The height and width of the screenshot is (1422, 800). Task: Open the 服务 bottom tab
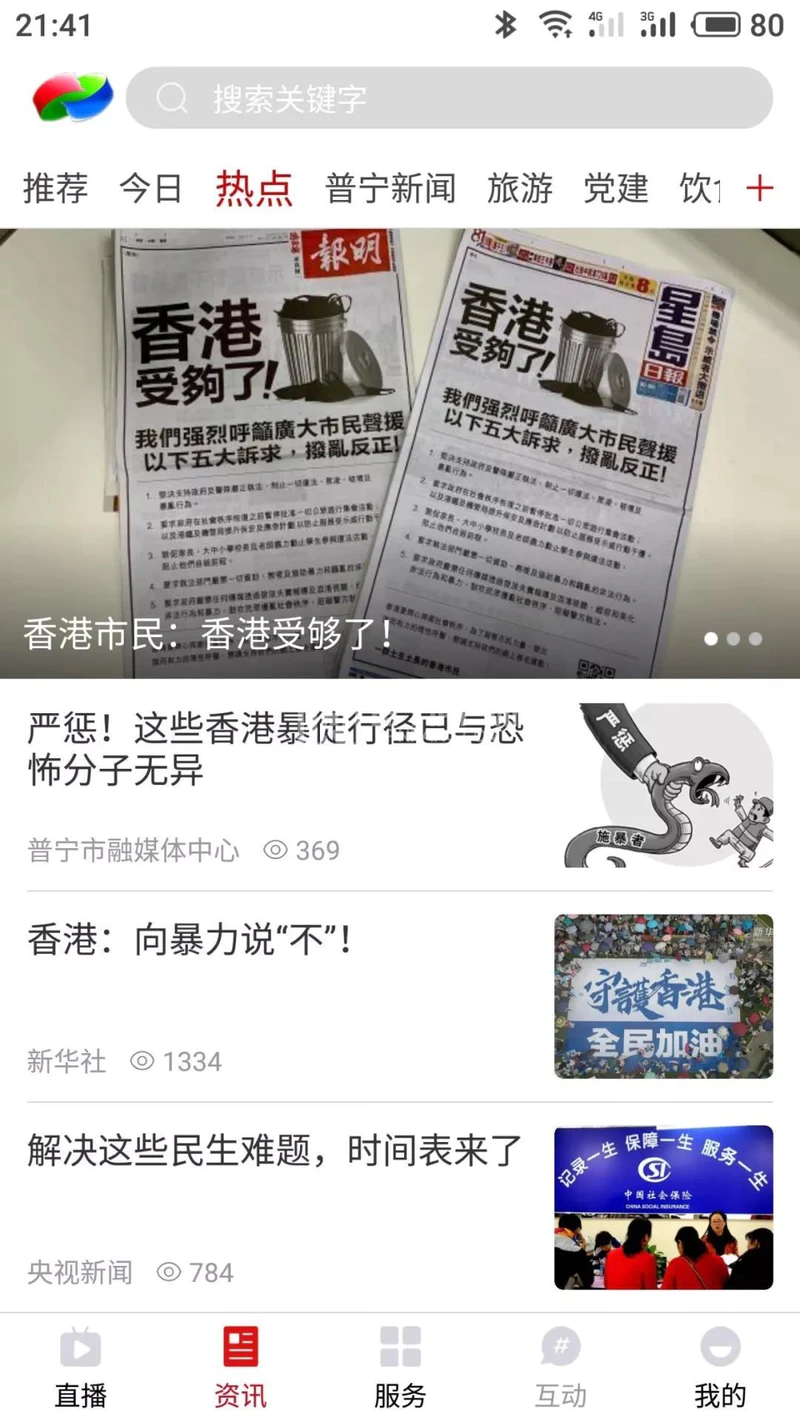tap(400, 1366)
